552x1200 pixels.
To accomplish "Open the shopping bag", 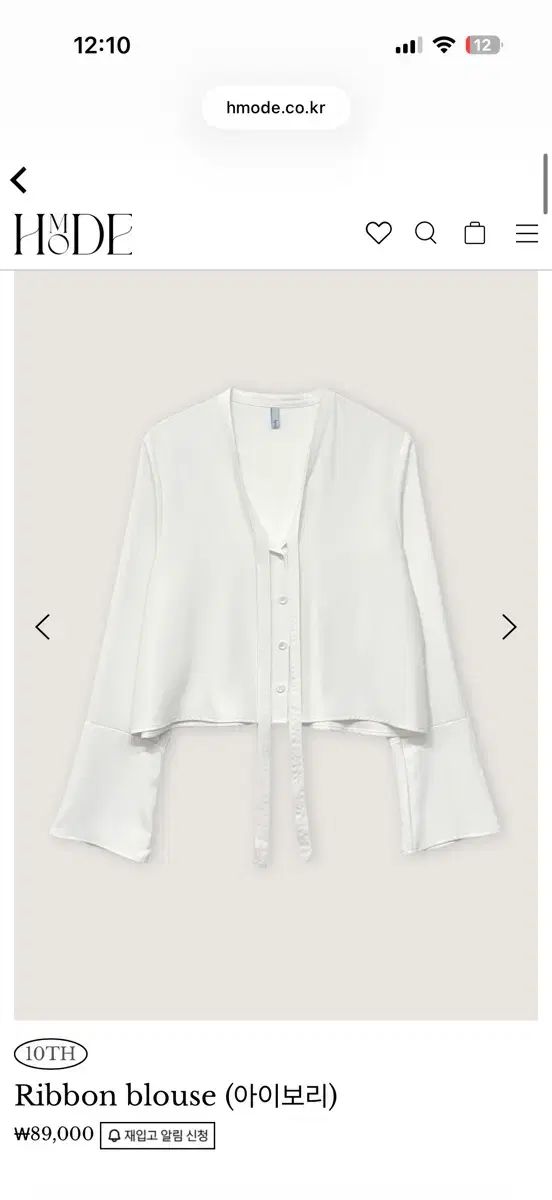I will [475, 233].
